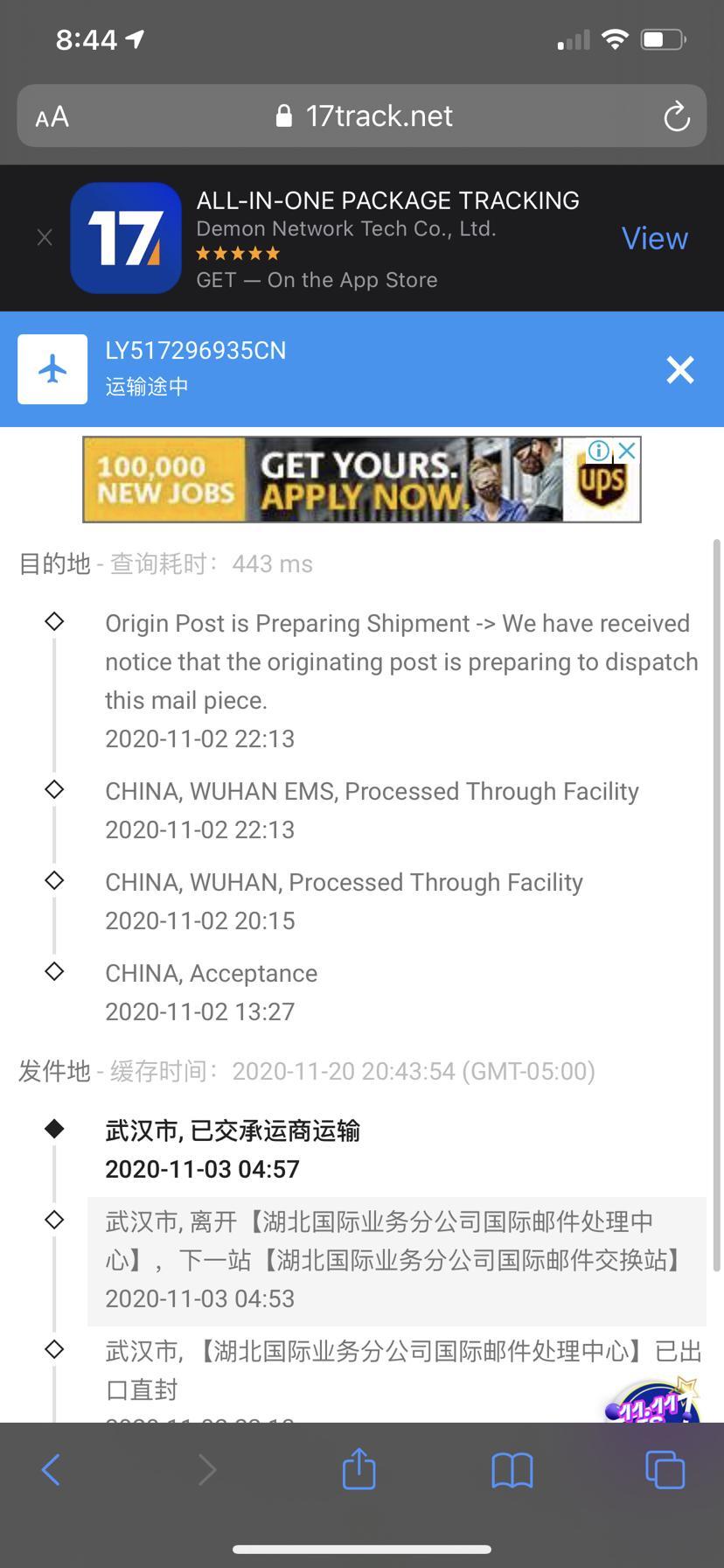Open the AA reader text options
Image resolution: width=724 pixels, height=1568 pixels.
[52, 116]
